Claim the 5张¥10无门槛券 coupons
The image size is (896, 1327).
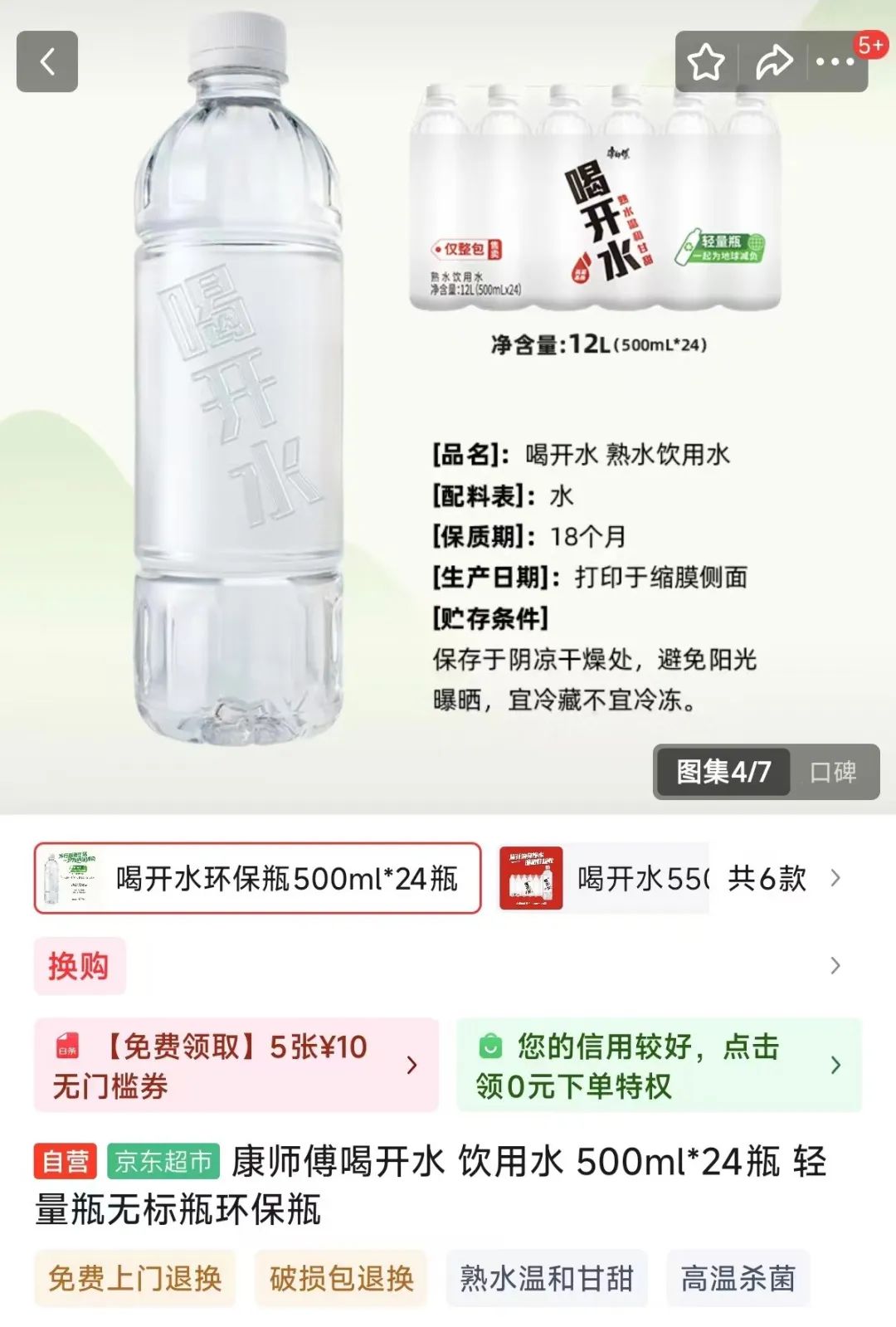(236, 1066)
